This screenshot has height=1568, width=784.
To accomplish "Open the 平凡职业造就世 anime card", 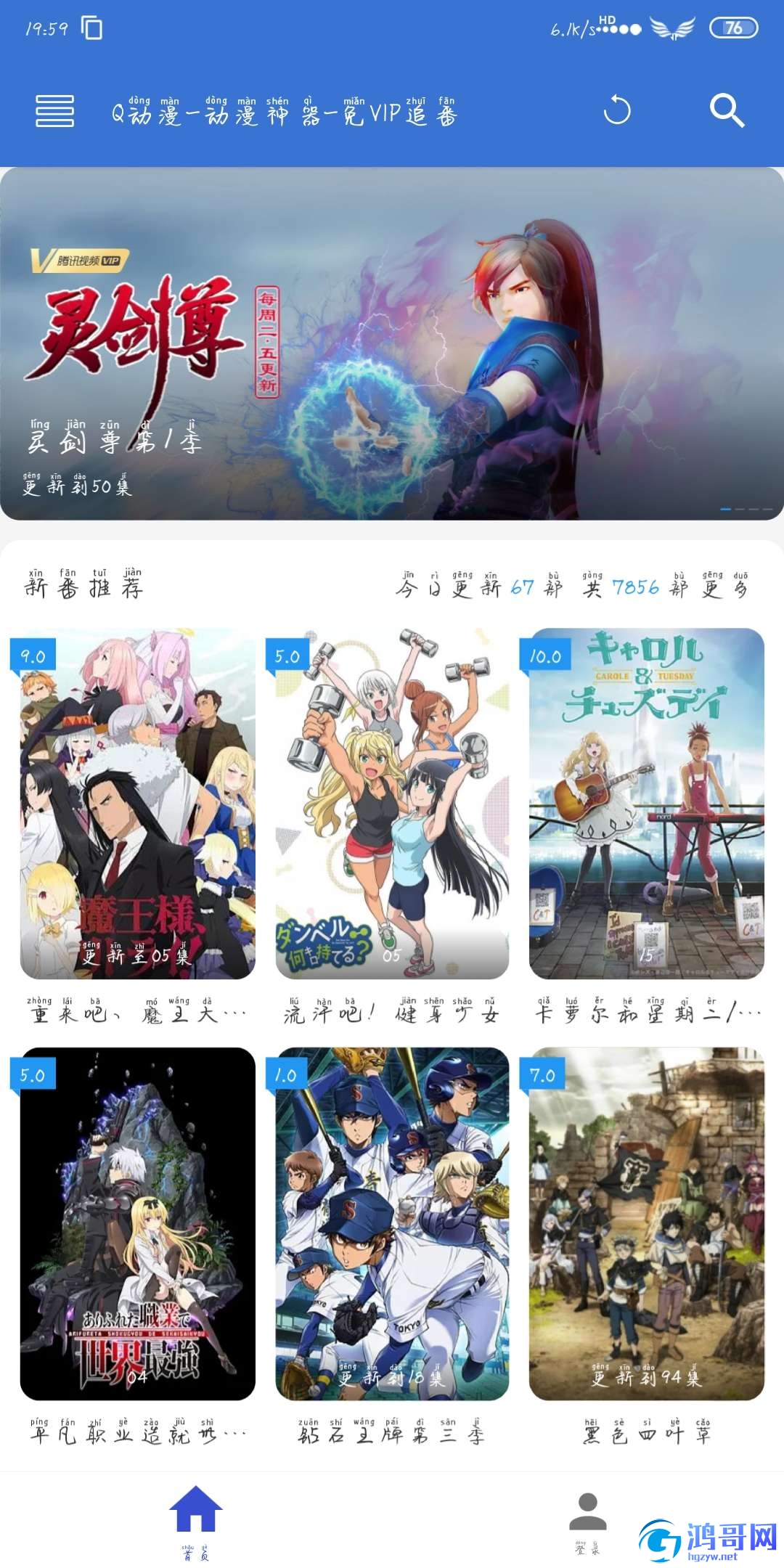I will pyautogui.click(x=138, y=1223).
